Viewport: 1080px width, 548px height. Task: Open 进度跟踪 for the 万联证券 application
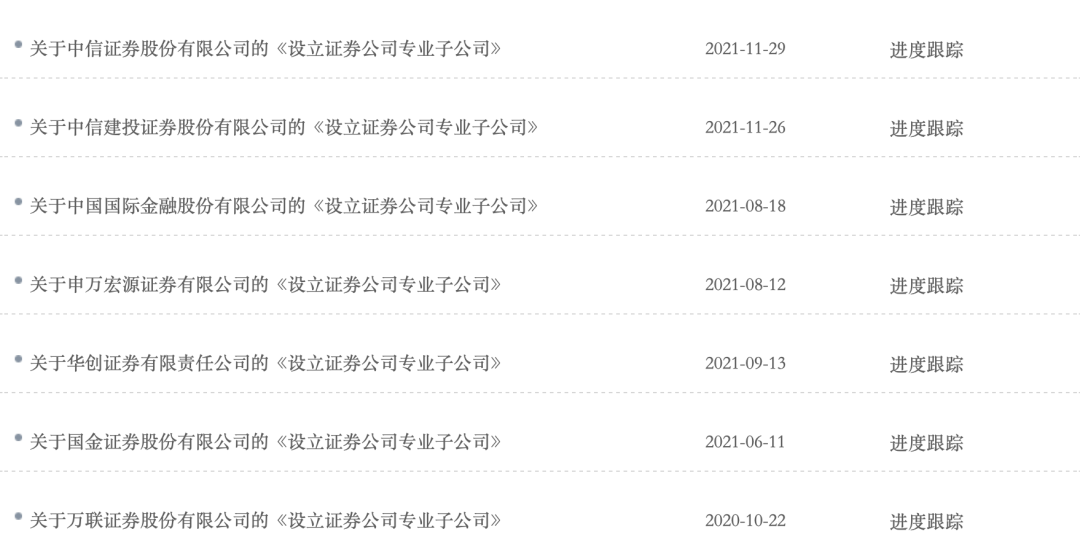pyautogui.click(x=926, y=522)
